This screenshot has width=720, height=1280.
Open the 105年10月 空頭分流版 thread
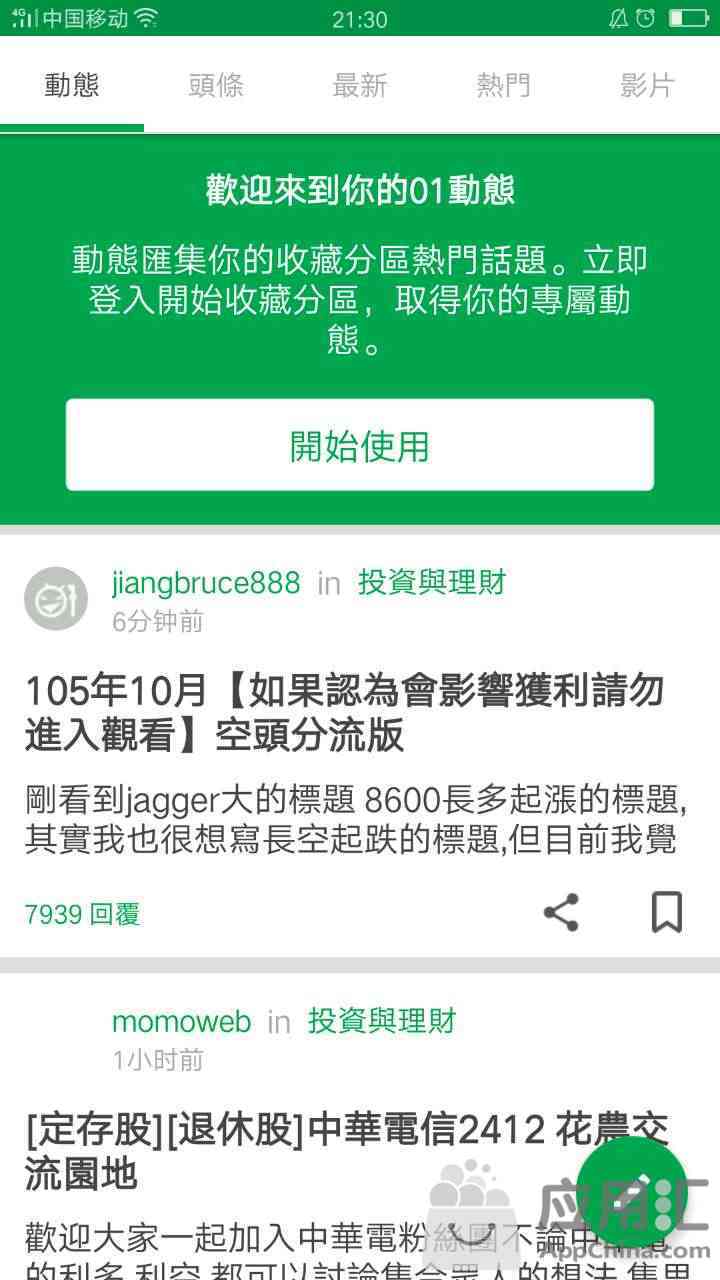coord(344,712)
